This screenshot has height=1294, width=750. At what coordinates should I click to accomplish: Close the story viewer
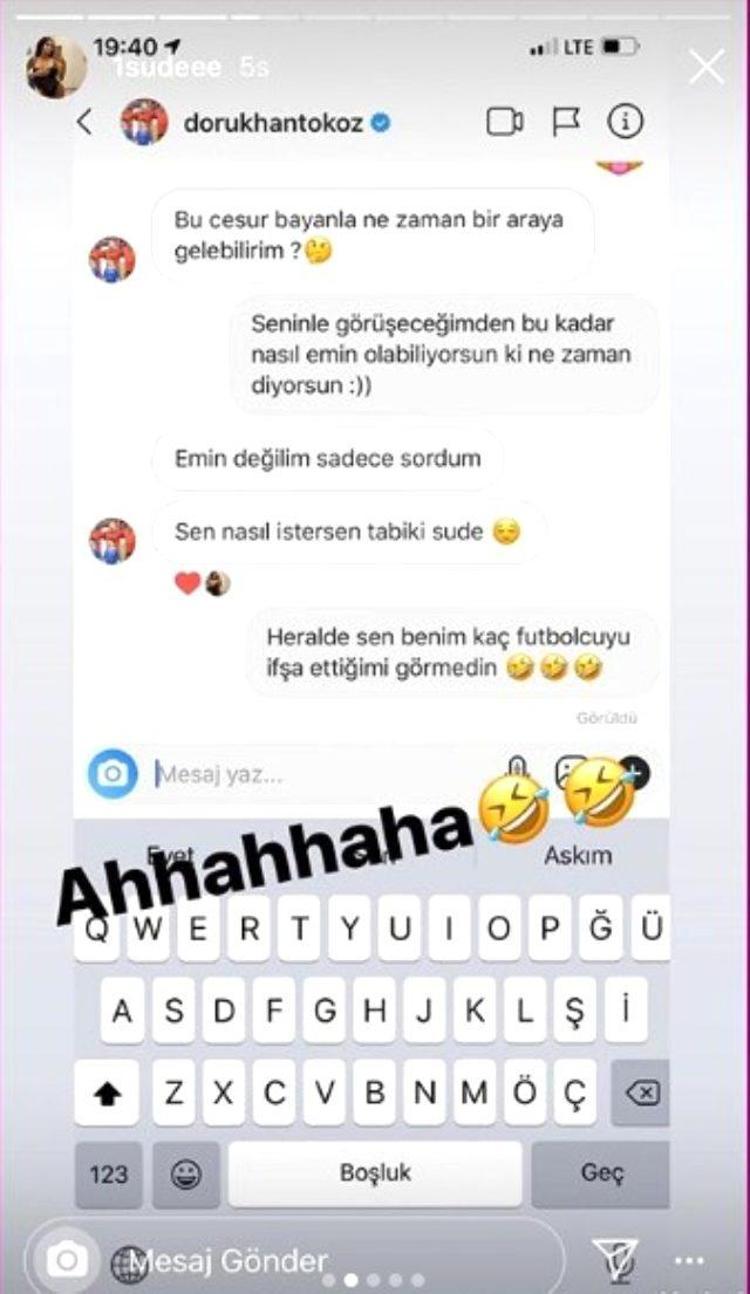(x=706, y=67)
